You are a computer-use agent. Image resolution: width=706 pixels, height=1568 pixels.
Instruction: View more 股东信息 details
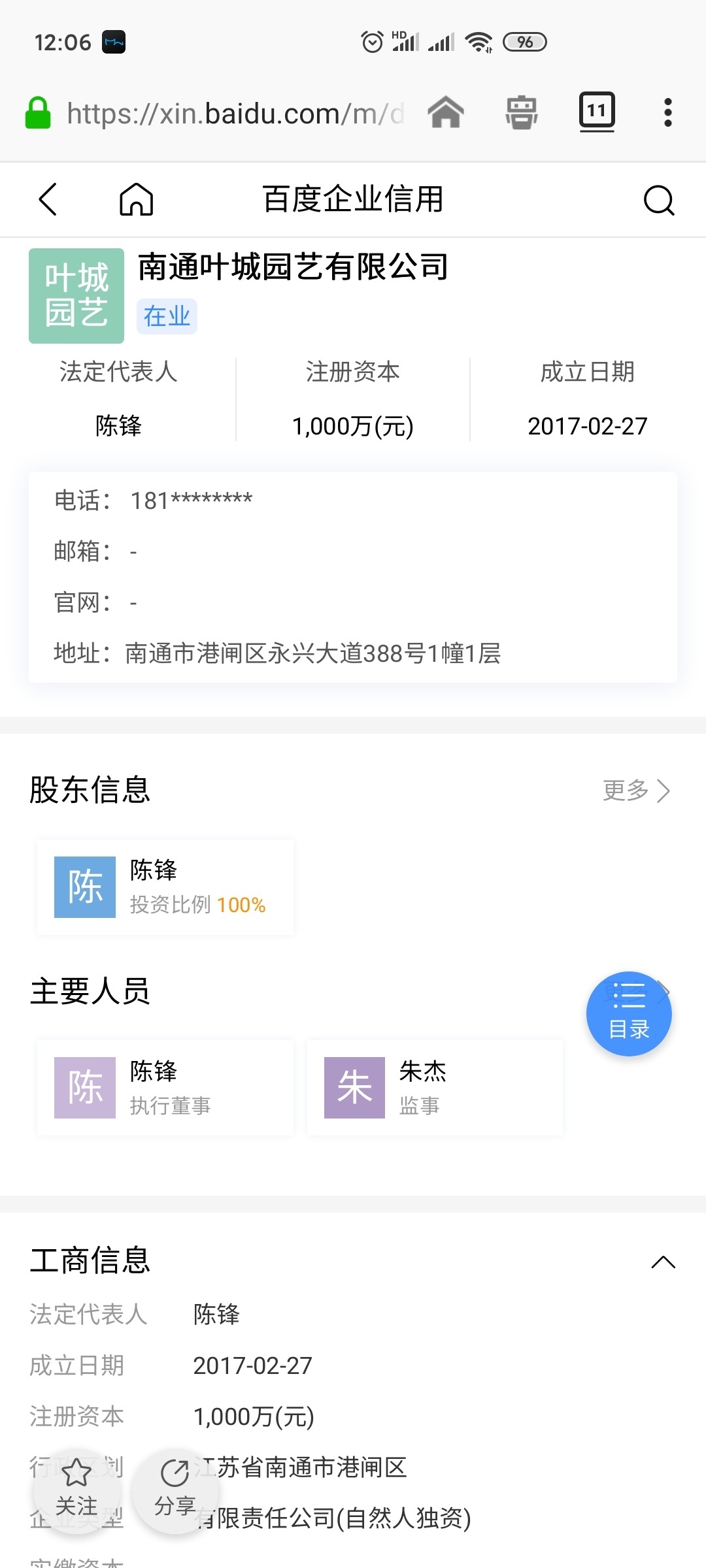pos(636,791)
